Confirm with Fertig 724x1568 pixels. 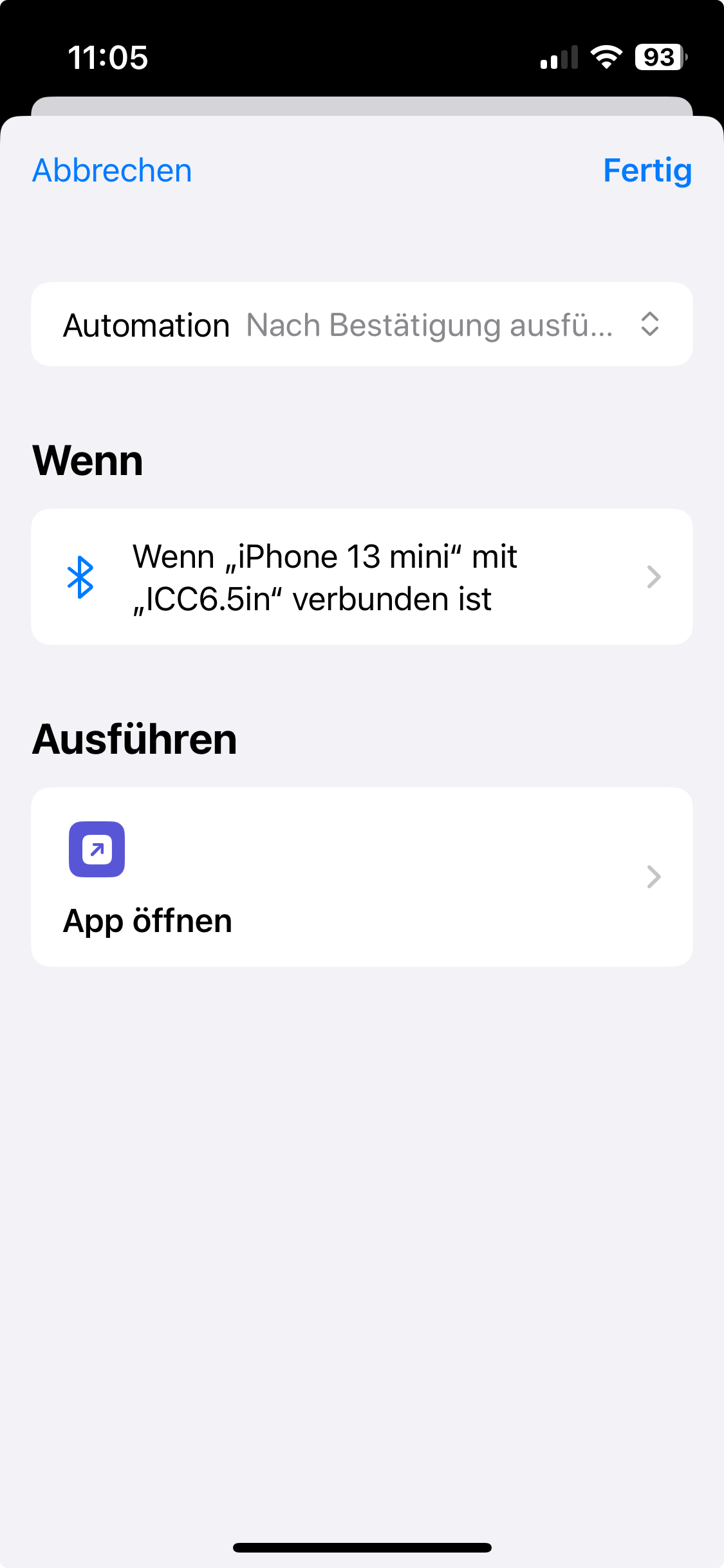point(647,171)
